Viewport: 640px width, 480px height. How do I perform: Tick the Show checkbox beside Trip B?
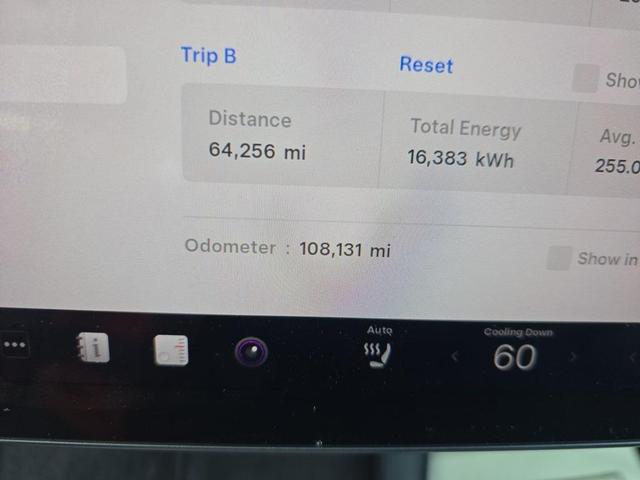tap(585, 79)
